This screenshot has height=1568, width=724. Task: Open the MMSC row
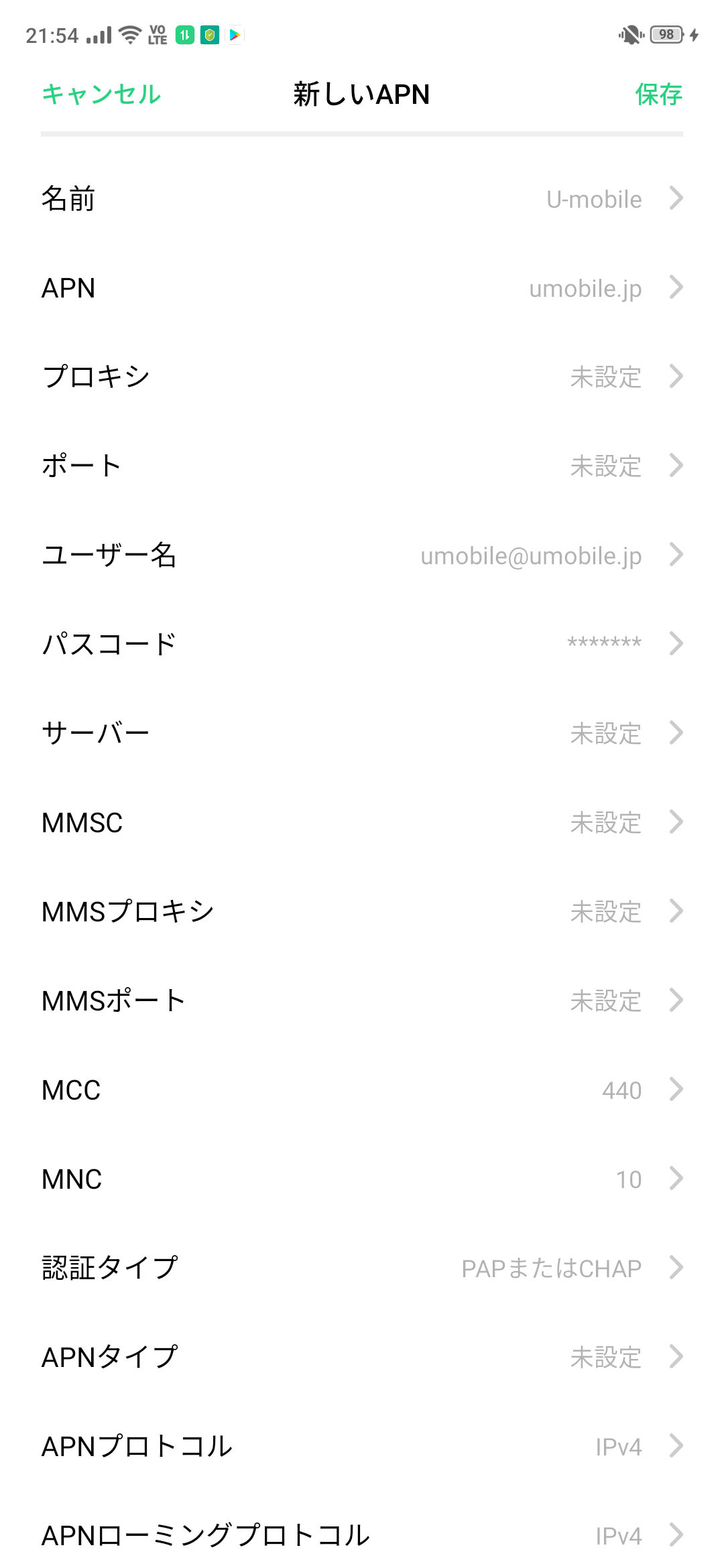pos(362,822)
